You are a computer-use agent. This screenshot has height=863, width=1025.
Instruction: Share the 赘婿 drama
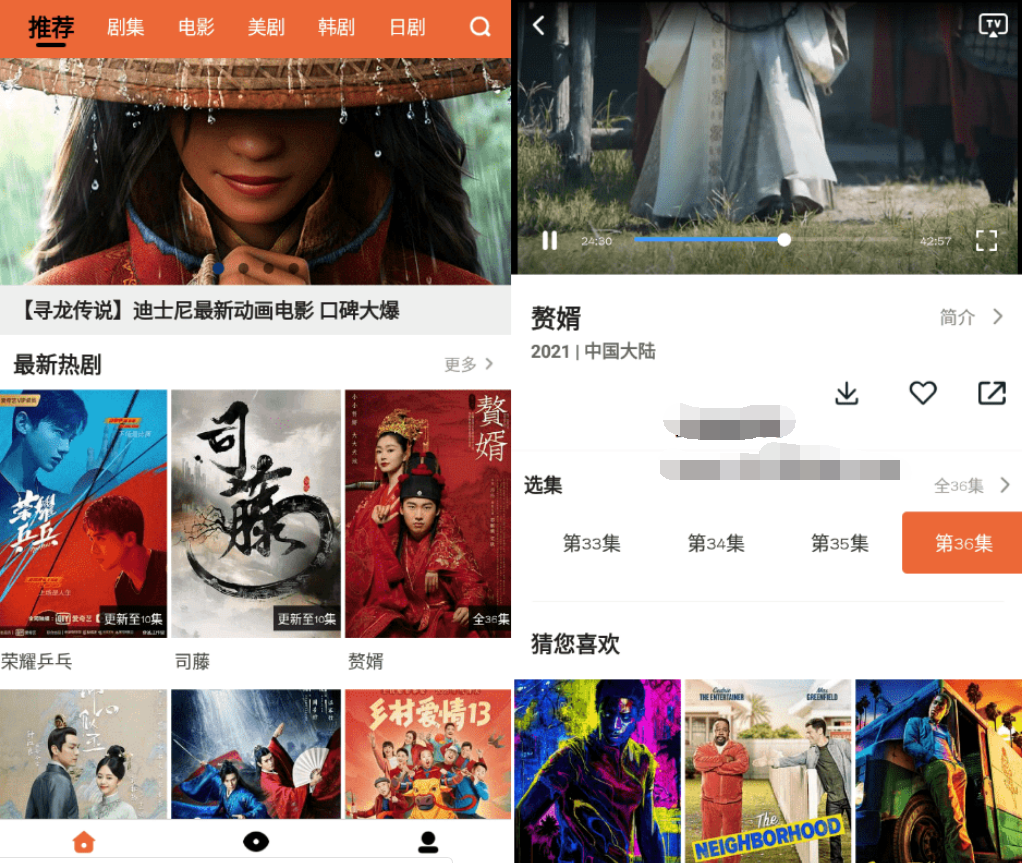991,393
